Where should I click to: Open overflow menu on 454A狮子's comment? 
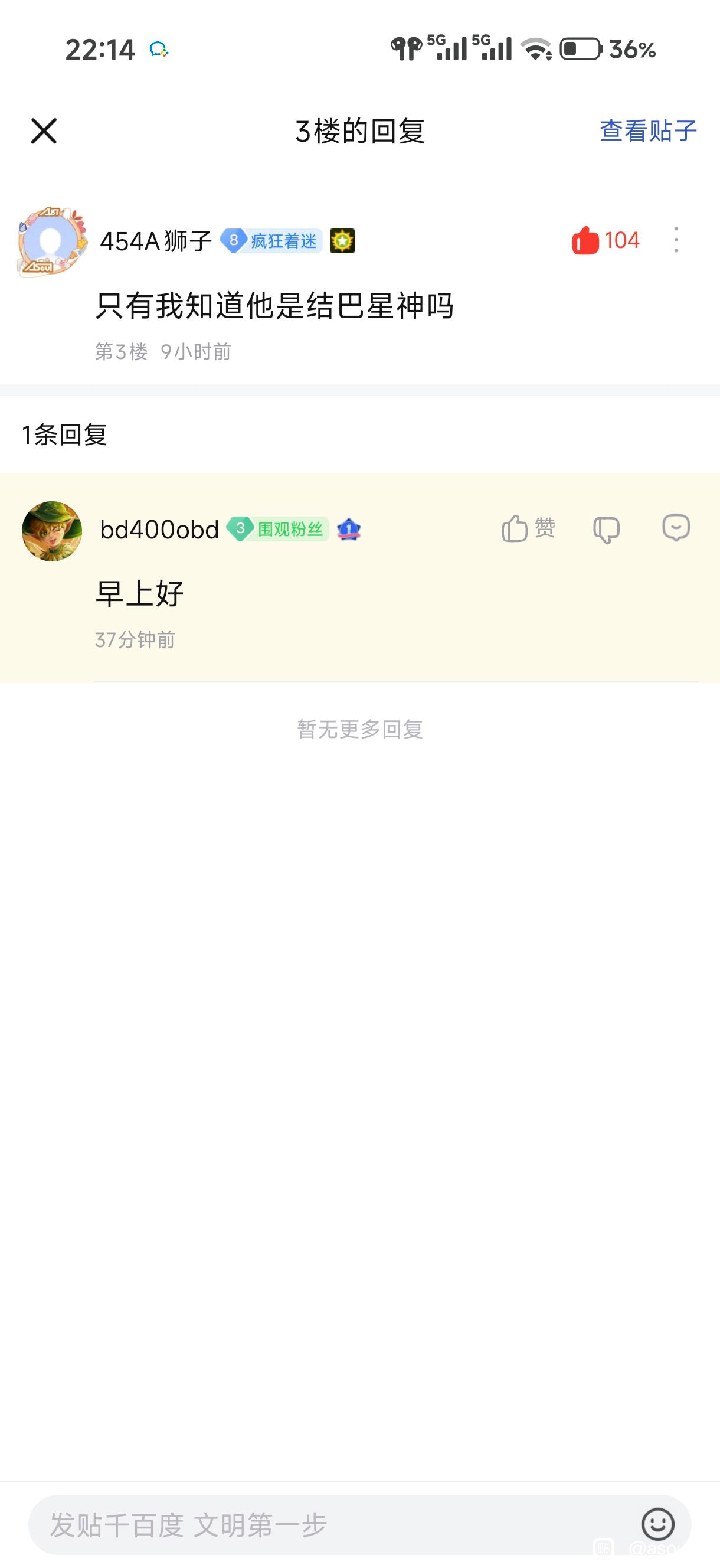click(x=676, y=240)
